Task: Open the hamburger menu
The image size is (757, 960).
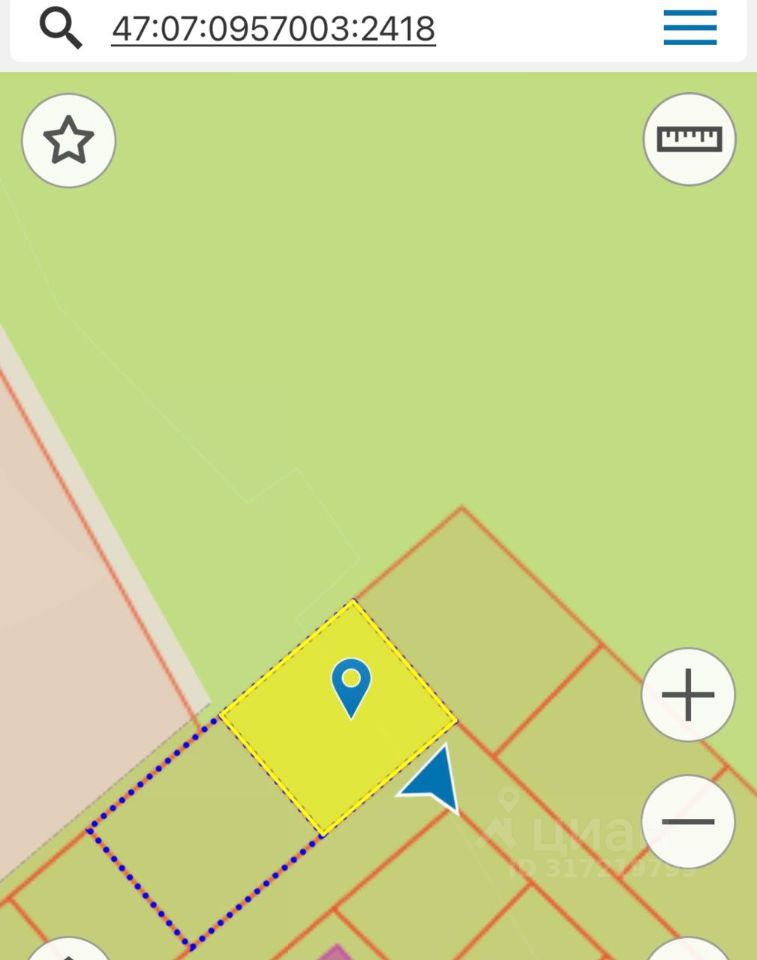Action: (x=690, y=28)
